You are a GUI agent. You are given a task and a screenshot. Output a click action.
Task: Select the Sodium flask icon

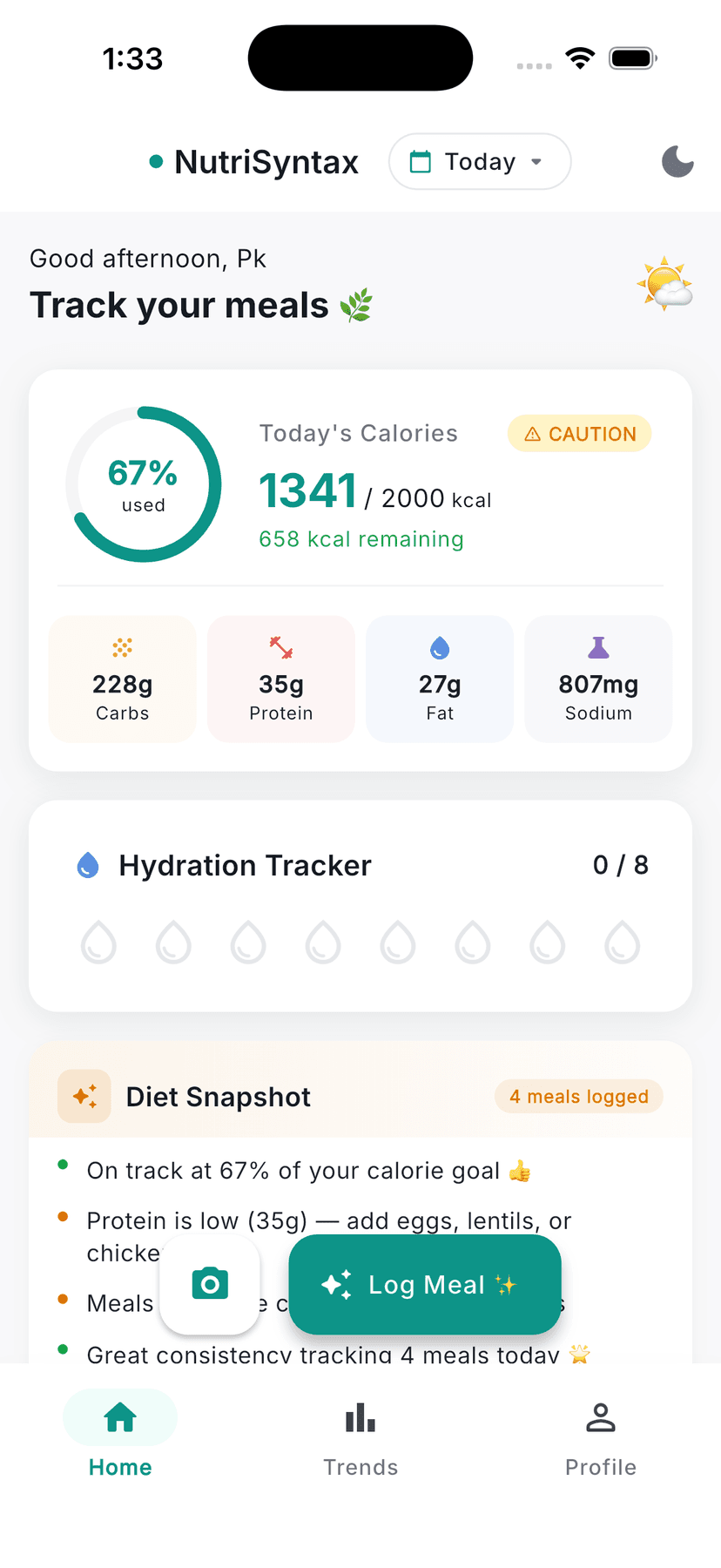click(x=598, y=646)
